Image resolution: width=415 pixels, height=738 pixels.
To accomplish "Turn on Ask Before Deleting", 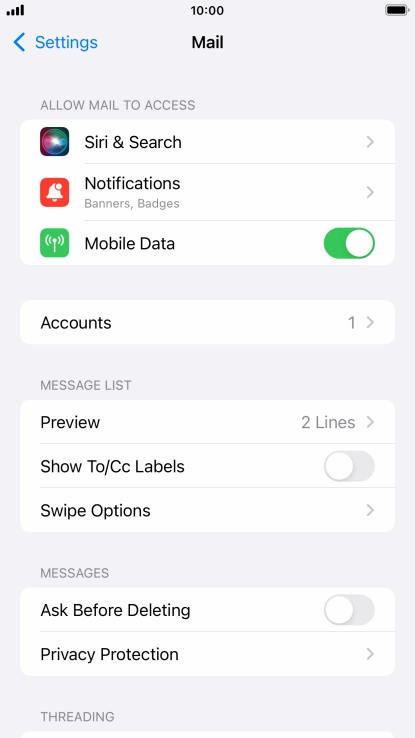I will [349, 610].
